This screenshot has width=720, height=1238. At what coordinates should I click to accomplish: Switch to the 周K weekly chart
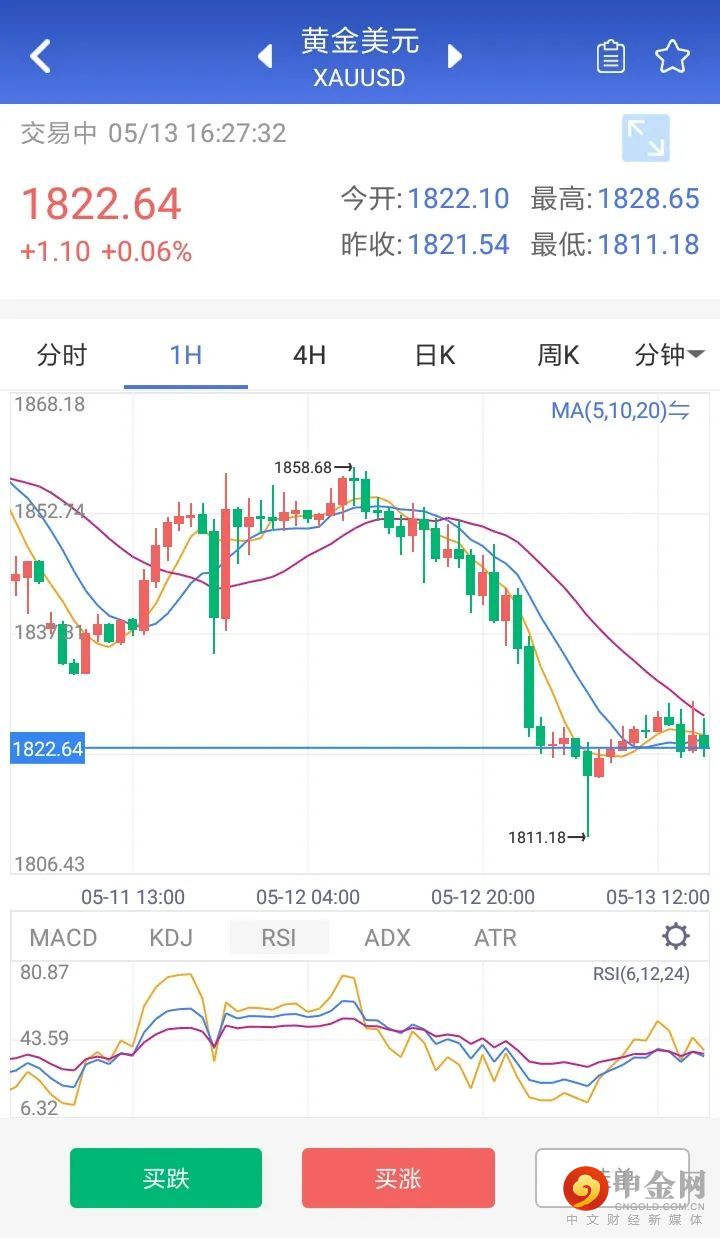(558, 355)
